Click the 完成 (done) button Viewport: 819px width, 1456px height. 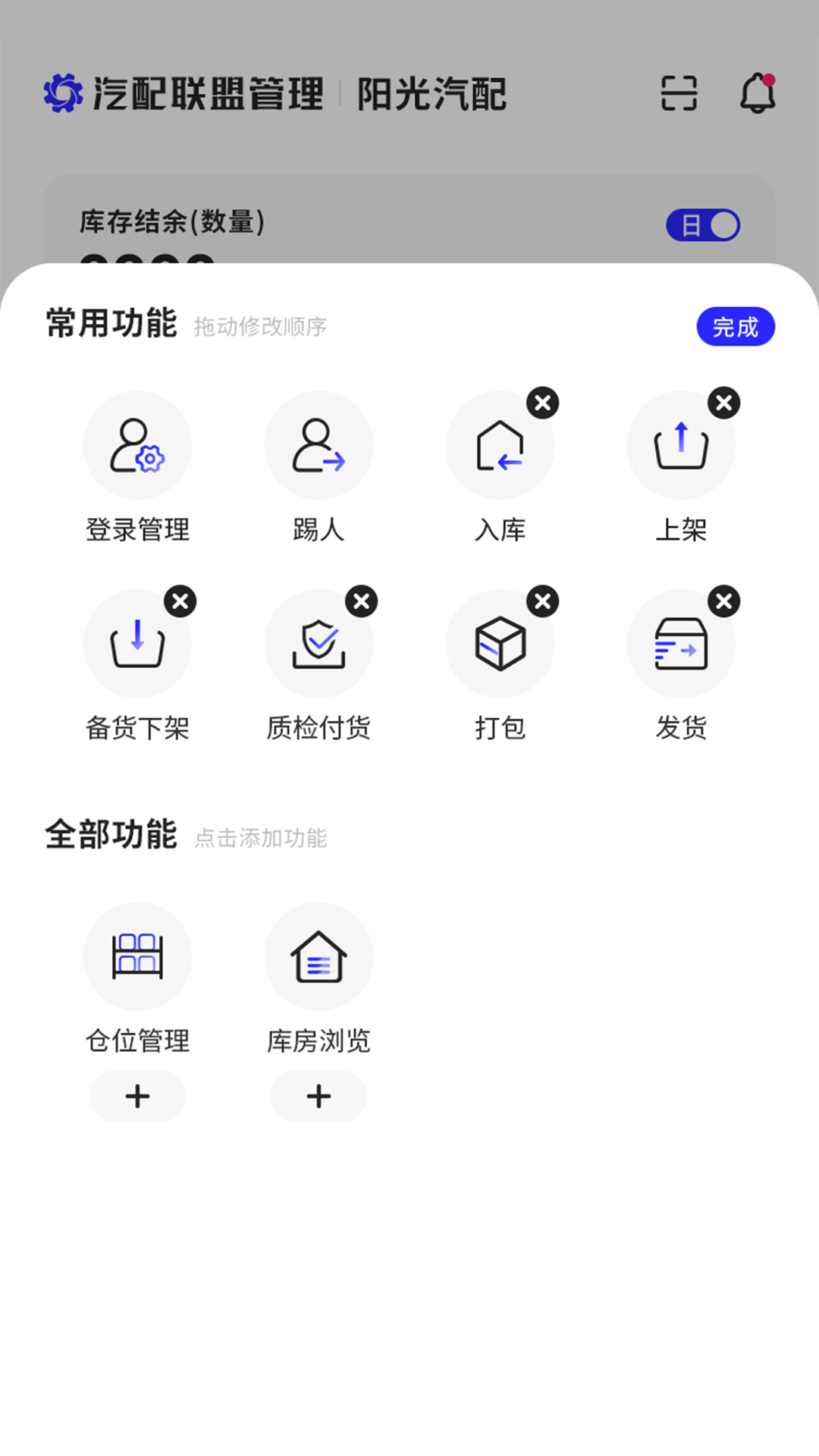pyautogui.click(x=735, y=326)
